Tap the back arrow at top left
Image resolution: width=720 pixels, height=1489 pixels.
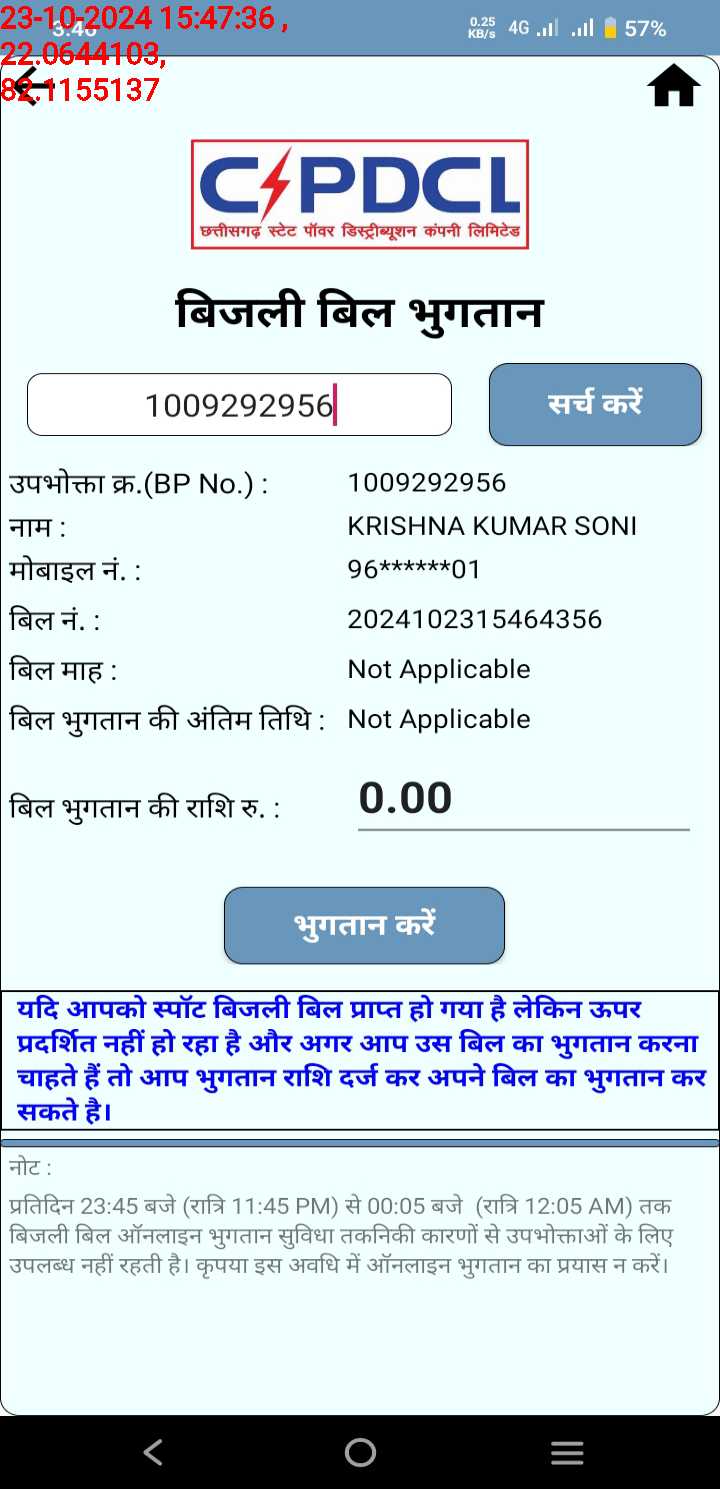[x=26, y=85]
